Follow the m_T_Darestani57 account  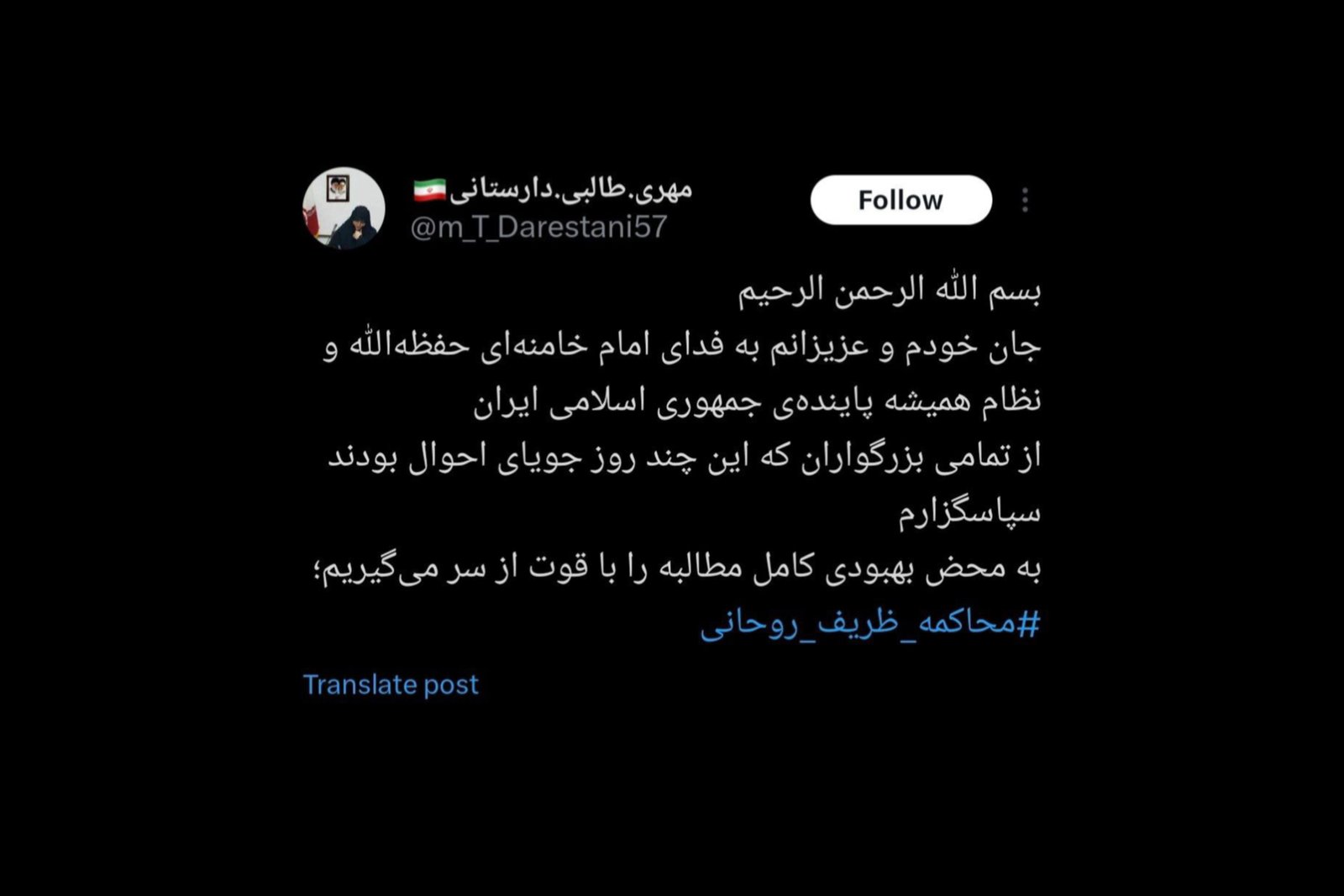pyautogui.click(x=900, y=200)
